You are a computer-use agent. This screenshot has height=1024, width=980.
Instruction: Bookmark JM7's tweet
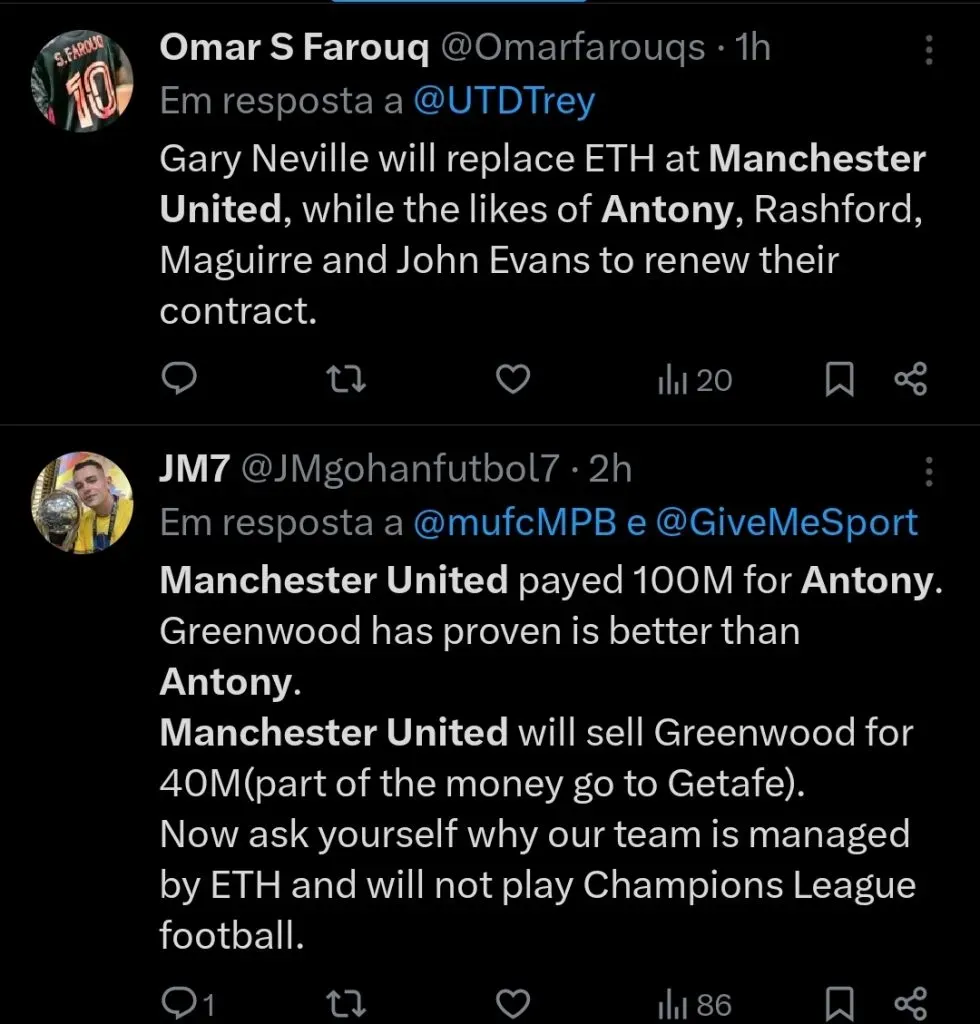[x=840, y=1003]
